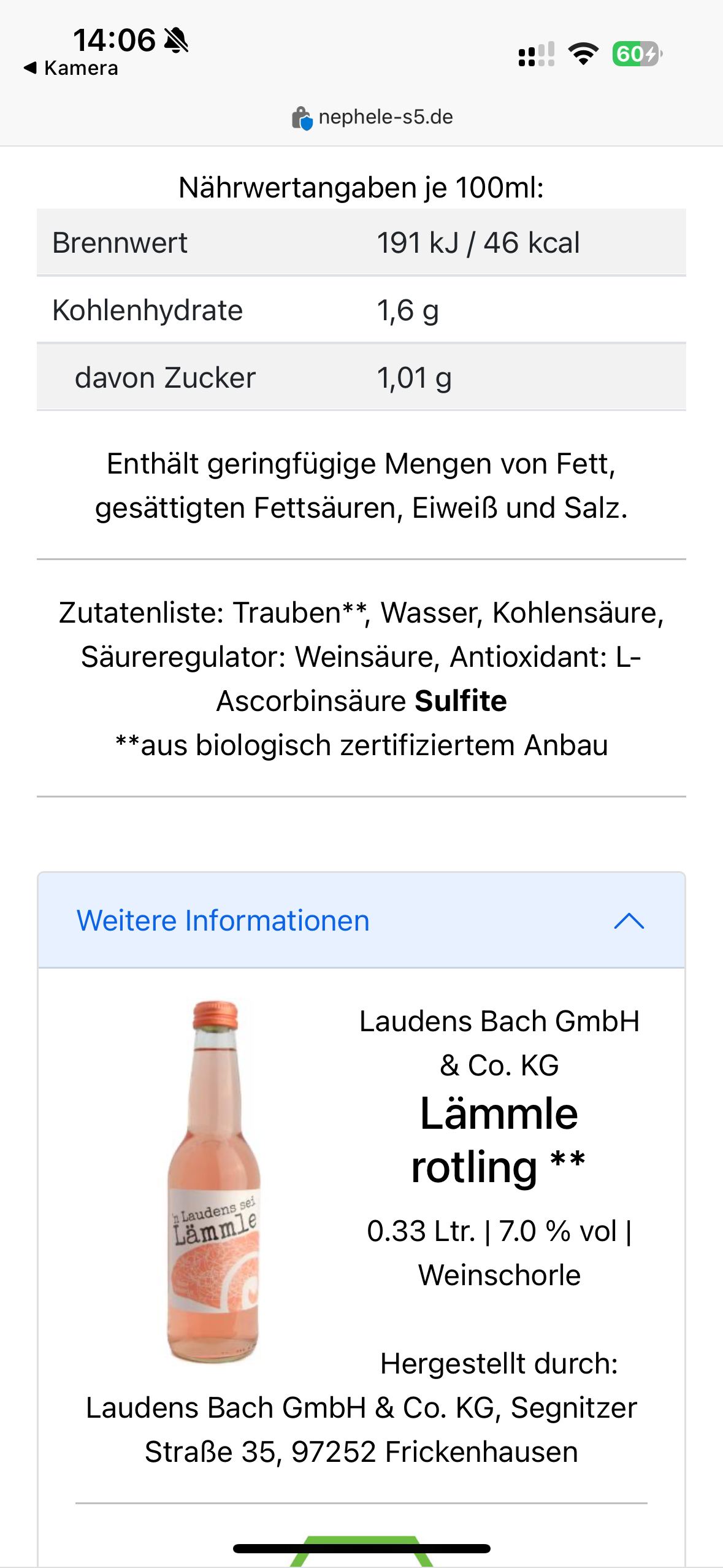
Task: Tap the Weitere Informationen link
Action: (223, 920)
